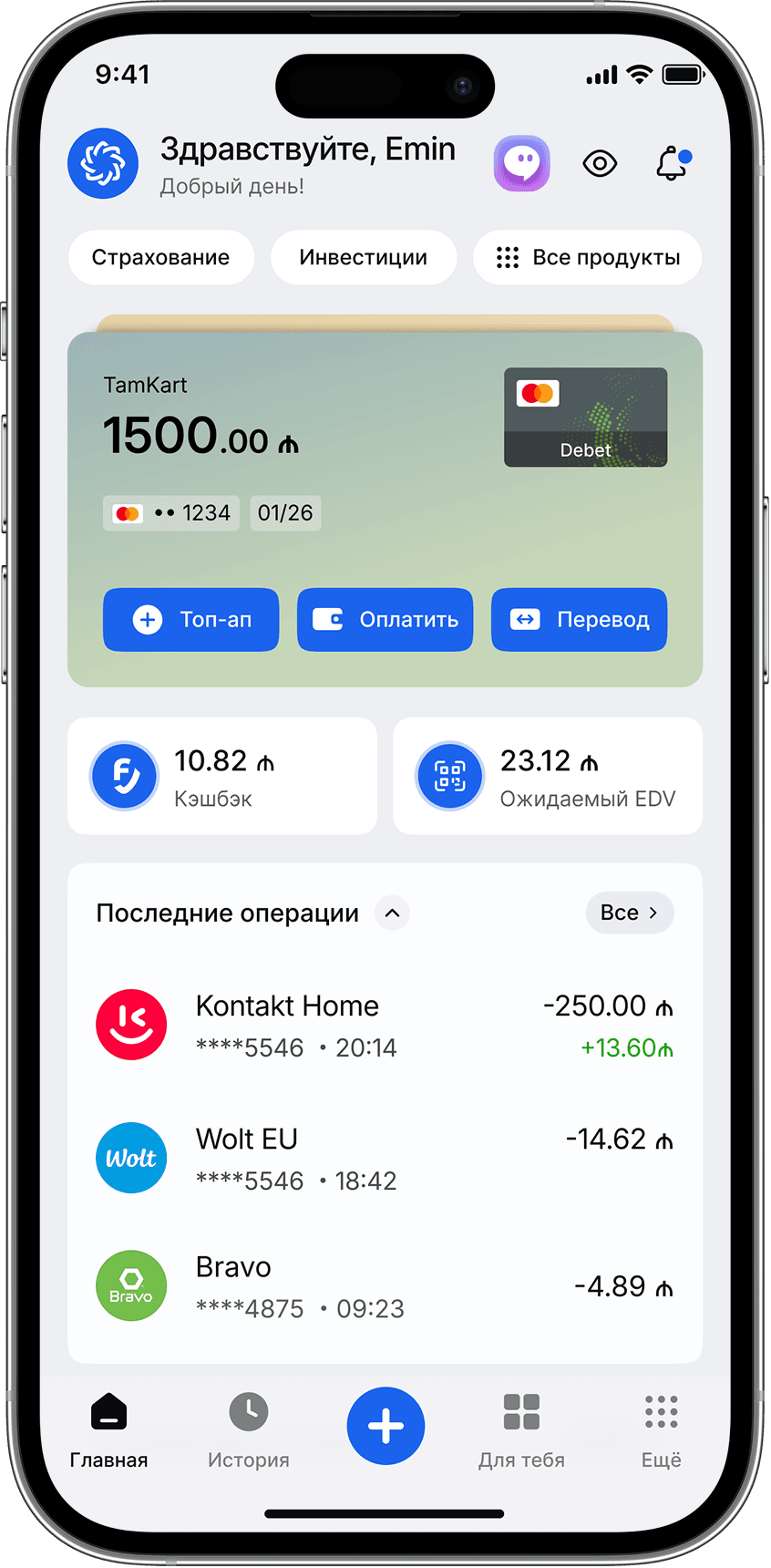Tap the Топ-ап button
The width and height of the screenshot is (771, 1568).
190,620
